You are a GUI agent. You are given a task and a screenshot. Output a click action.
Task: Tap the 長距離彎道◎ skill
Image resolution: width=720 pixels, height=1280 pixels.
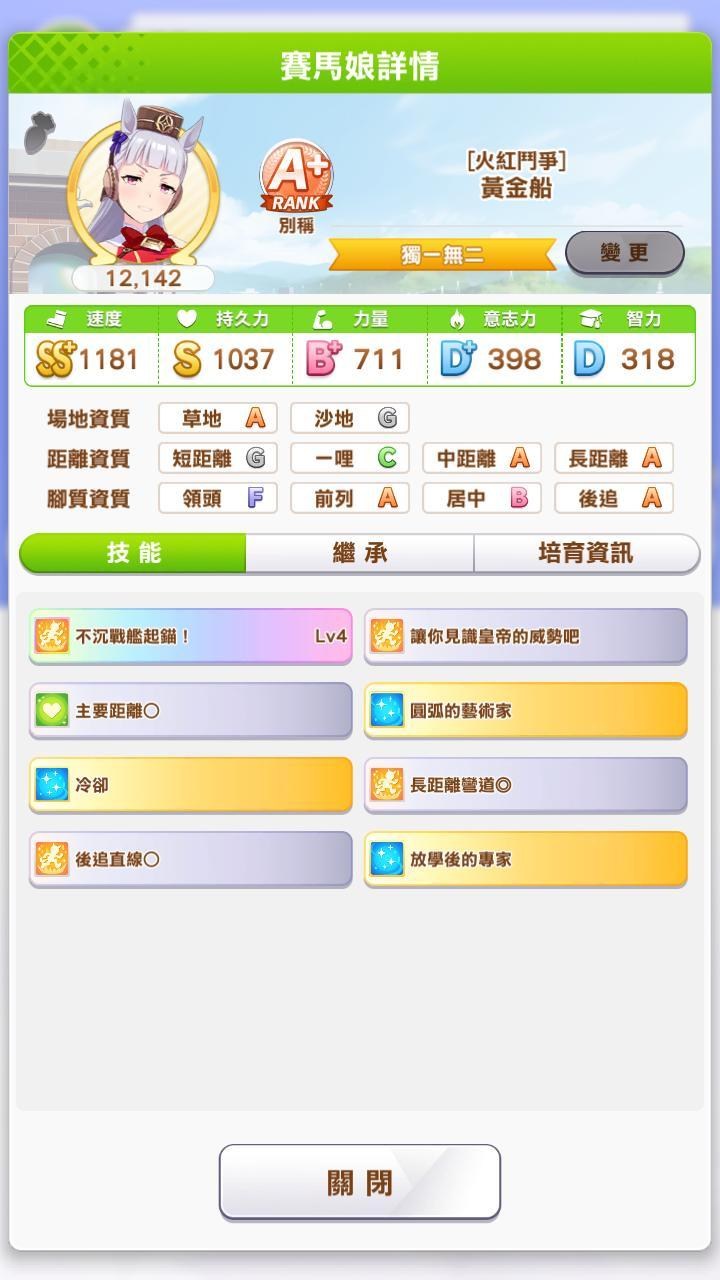point(526,785)
